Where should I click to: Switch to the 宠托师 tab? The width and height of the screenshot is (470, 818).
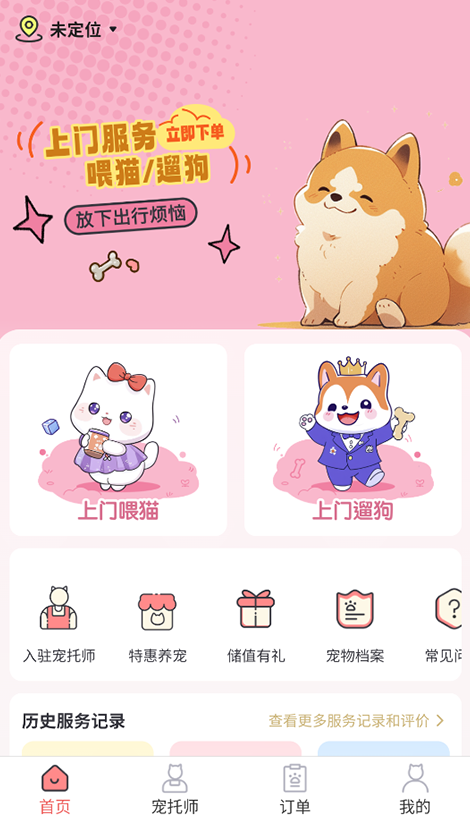click(x=175, y=789)
